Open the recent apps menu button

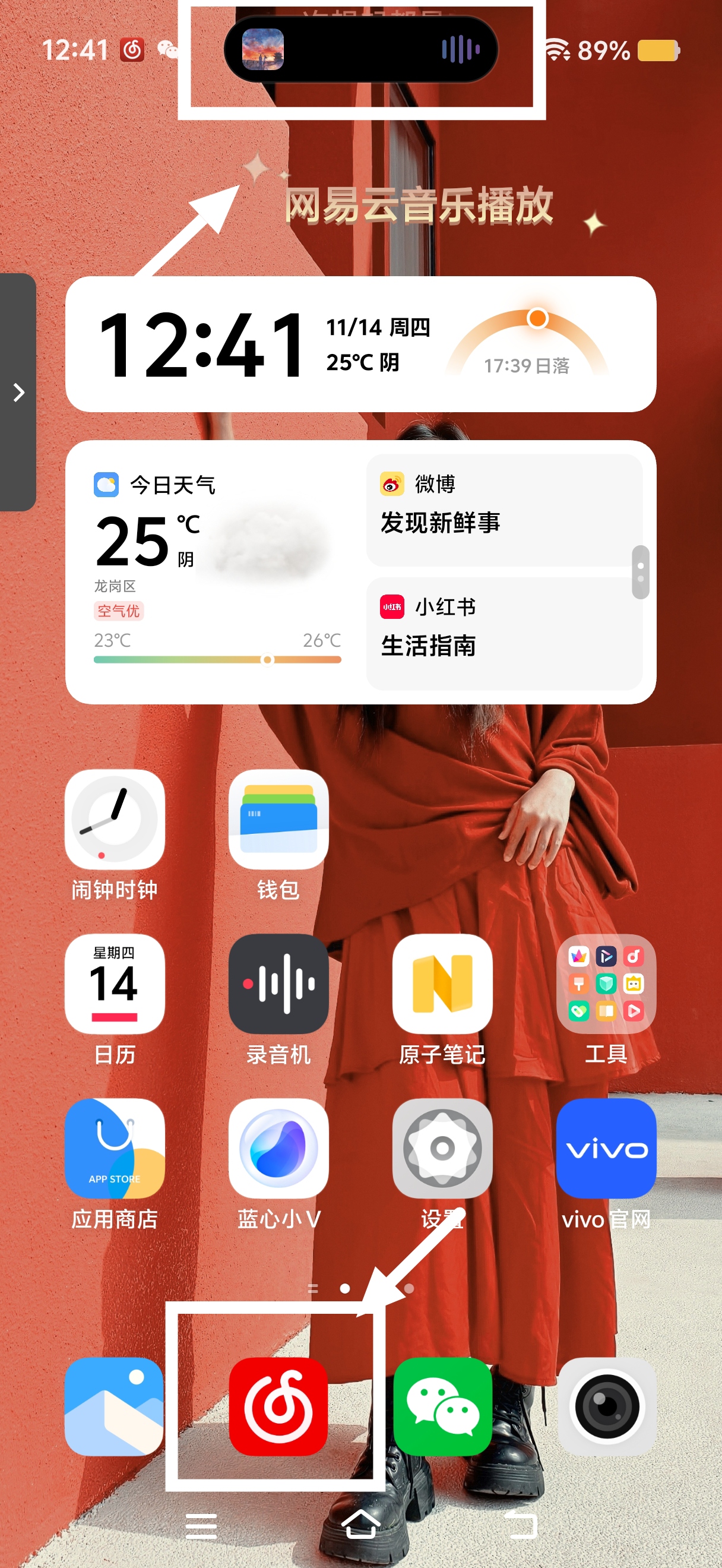(201, 1526)
